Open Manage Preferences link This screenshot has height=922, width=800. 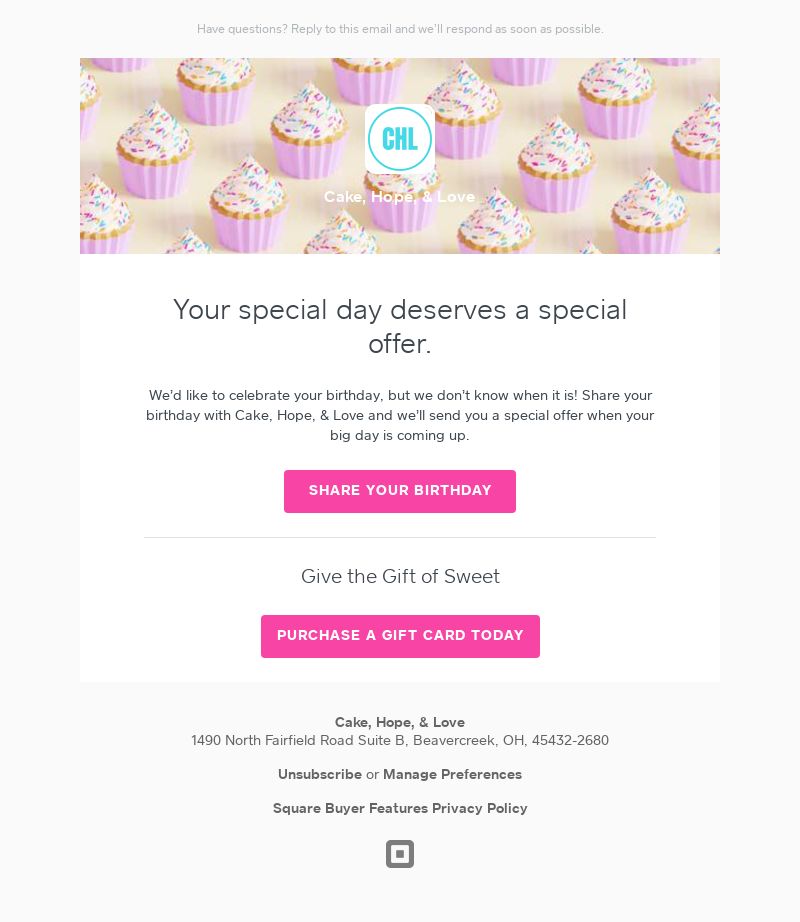click(x=452, y=774)
